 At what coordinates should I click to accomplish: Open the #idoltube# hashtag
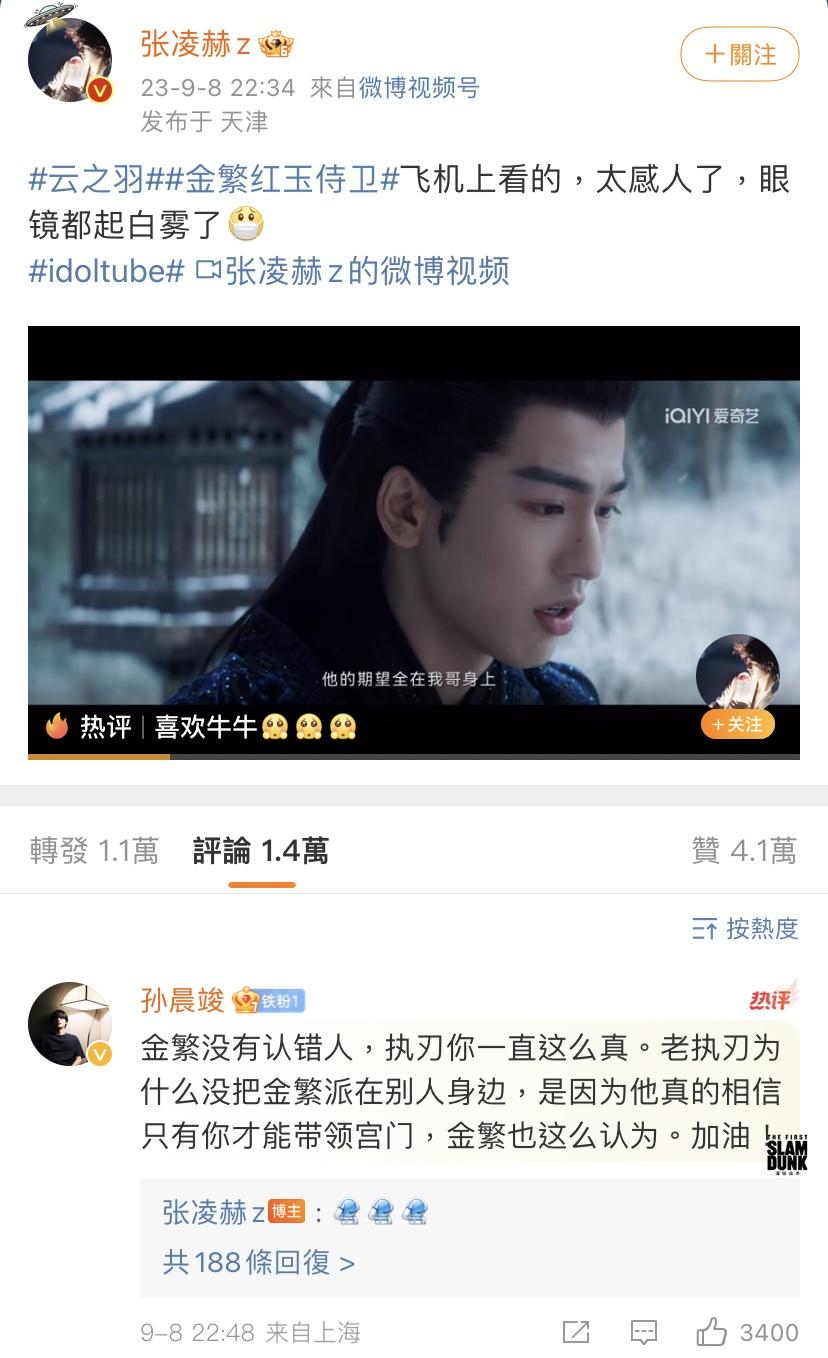106,271
